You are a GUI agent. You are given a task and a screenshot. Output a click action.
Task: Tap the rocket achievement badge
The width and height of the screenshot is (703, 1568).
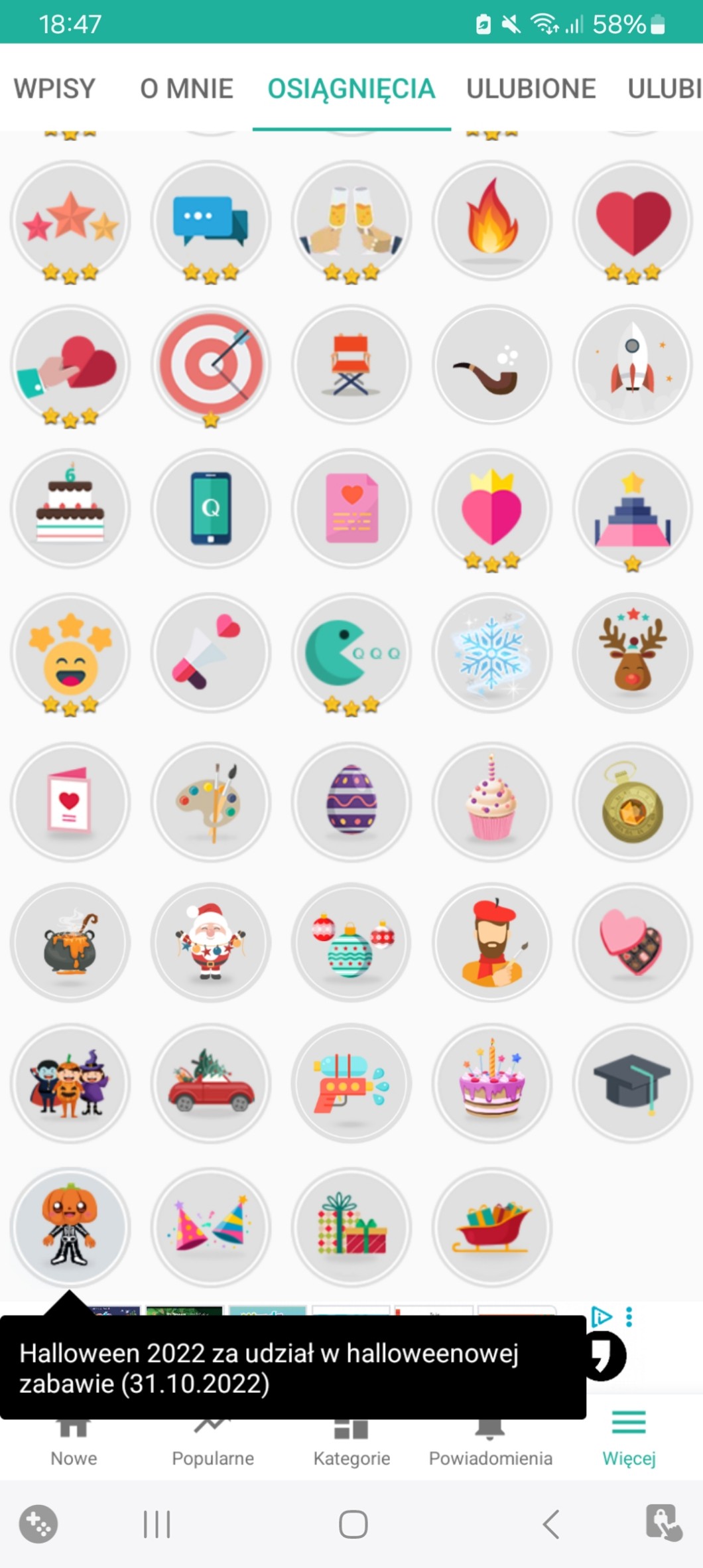[x=633, y=364]
